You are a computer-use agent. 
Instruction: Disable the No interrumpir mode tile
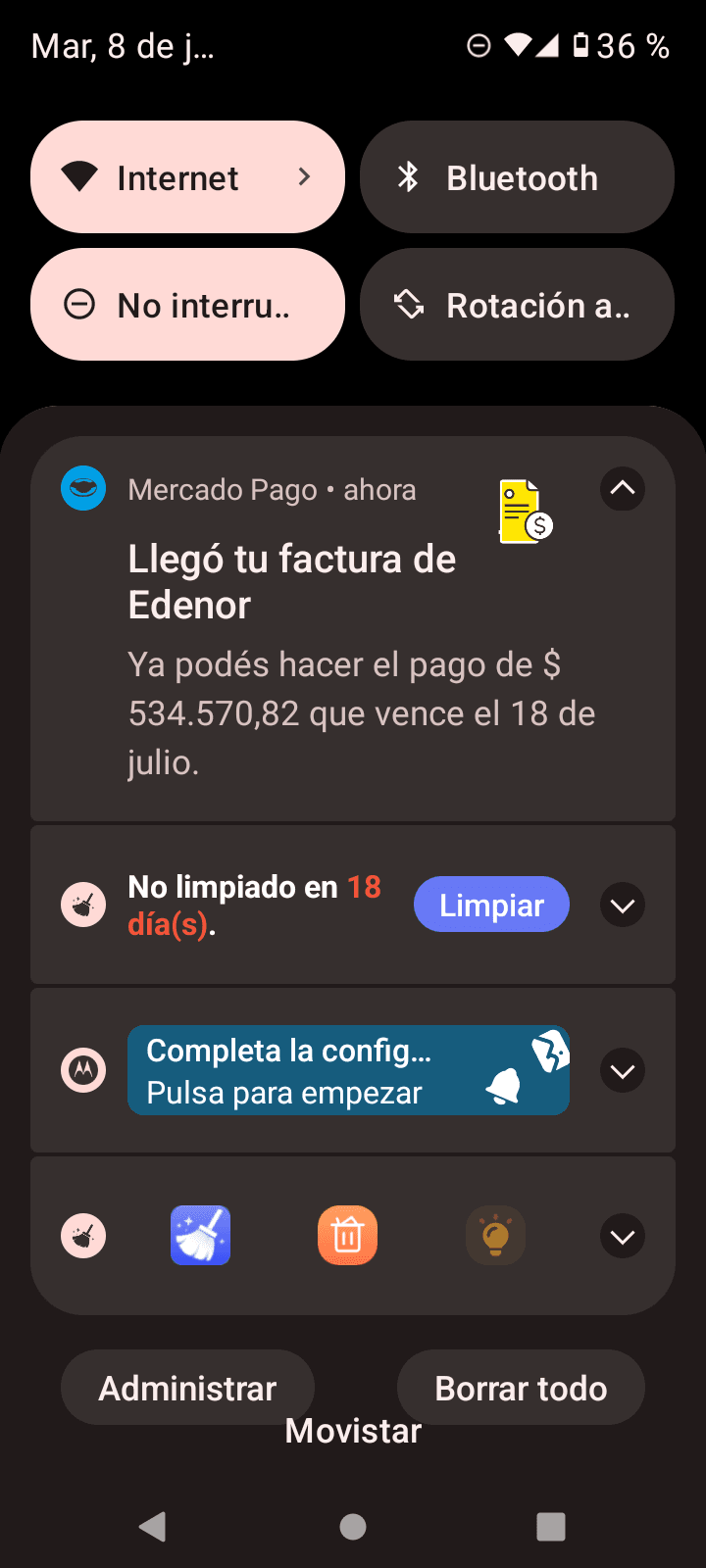(x=187, y=305)
